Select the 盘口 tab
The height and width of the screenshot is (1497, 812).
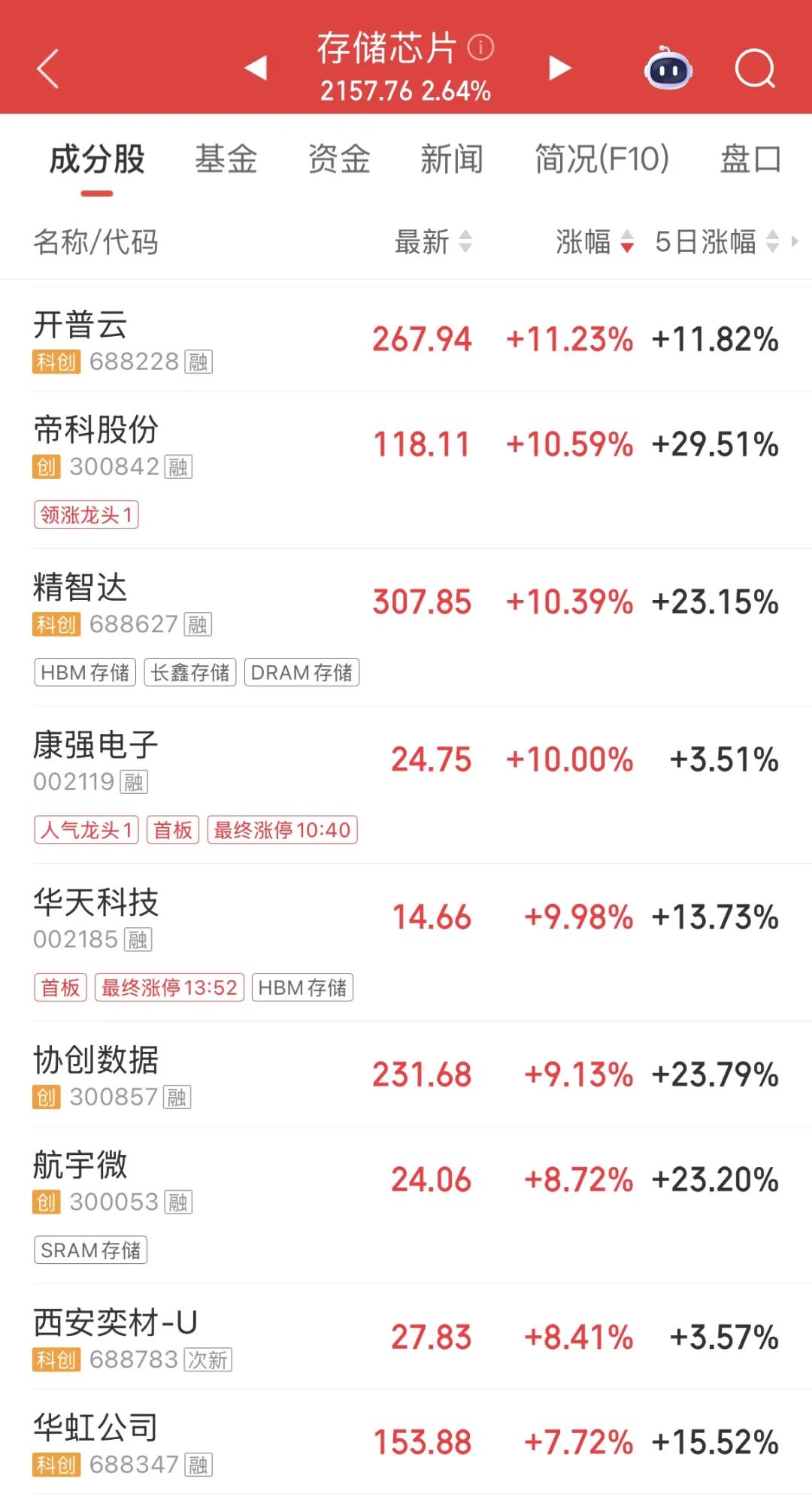[750, 159]
